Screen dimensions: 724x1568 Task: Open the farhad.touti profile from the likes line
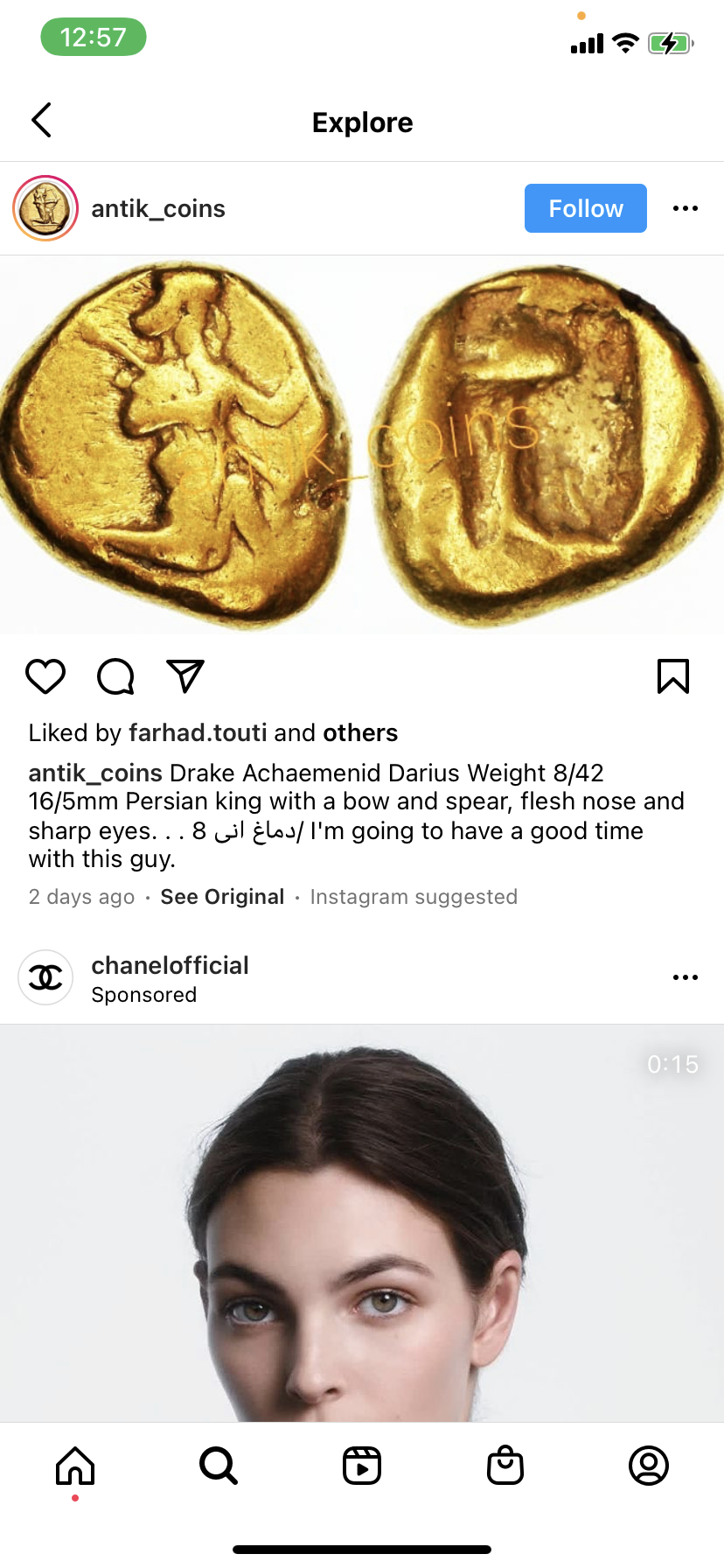(198, 732)
